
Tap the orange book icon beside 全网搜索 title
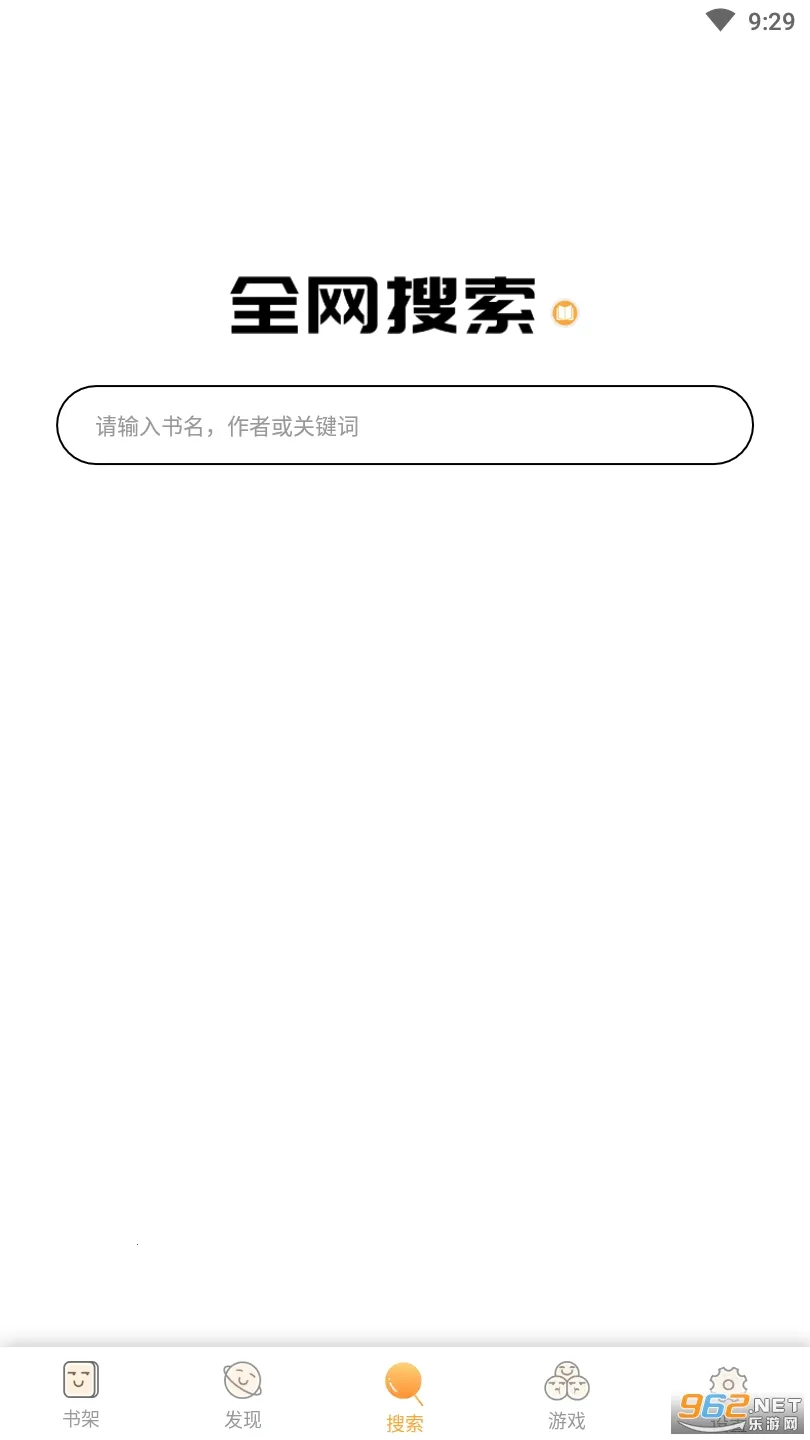(x=566, y=313)
